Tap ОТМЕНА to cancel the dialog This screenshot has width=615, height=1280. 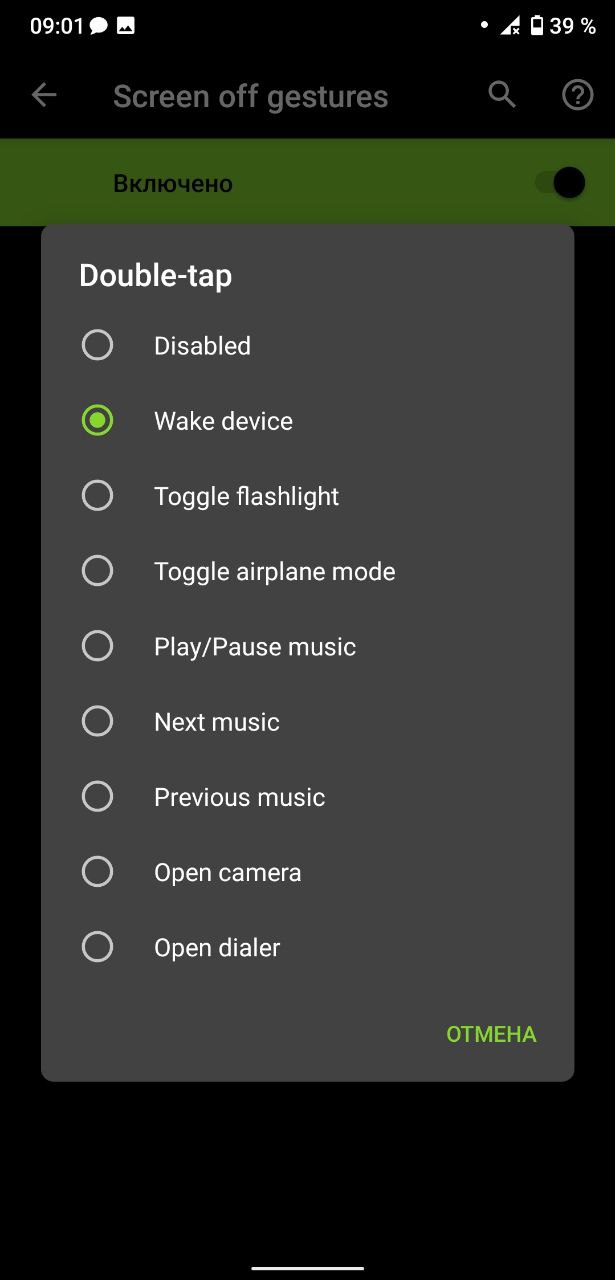click(491, 1034)
